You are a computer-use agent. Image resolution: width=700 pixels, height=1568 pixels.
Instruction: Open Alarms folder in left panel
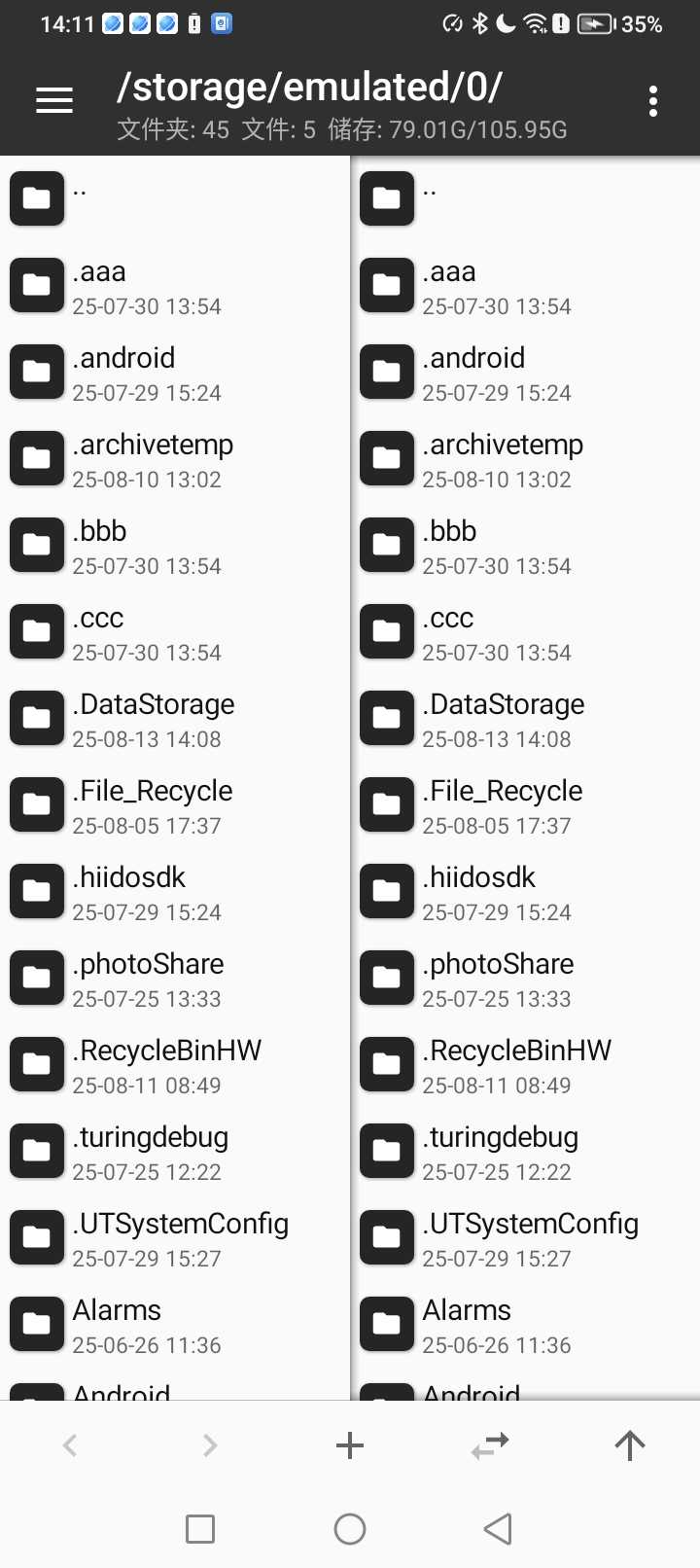[175, 1325]
